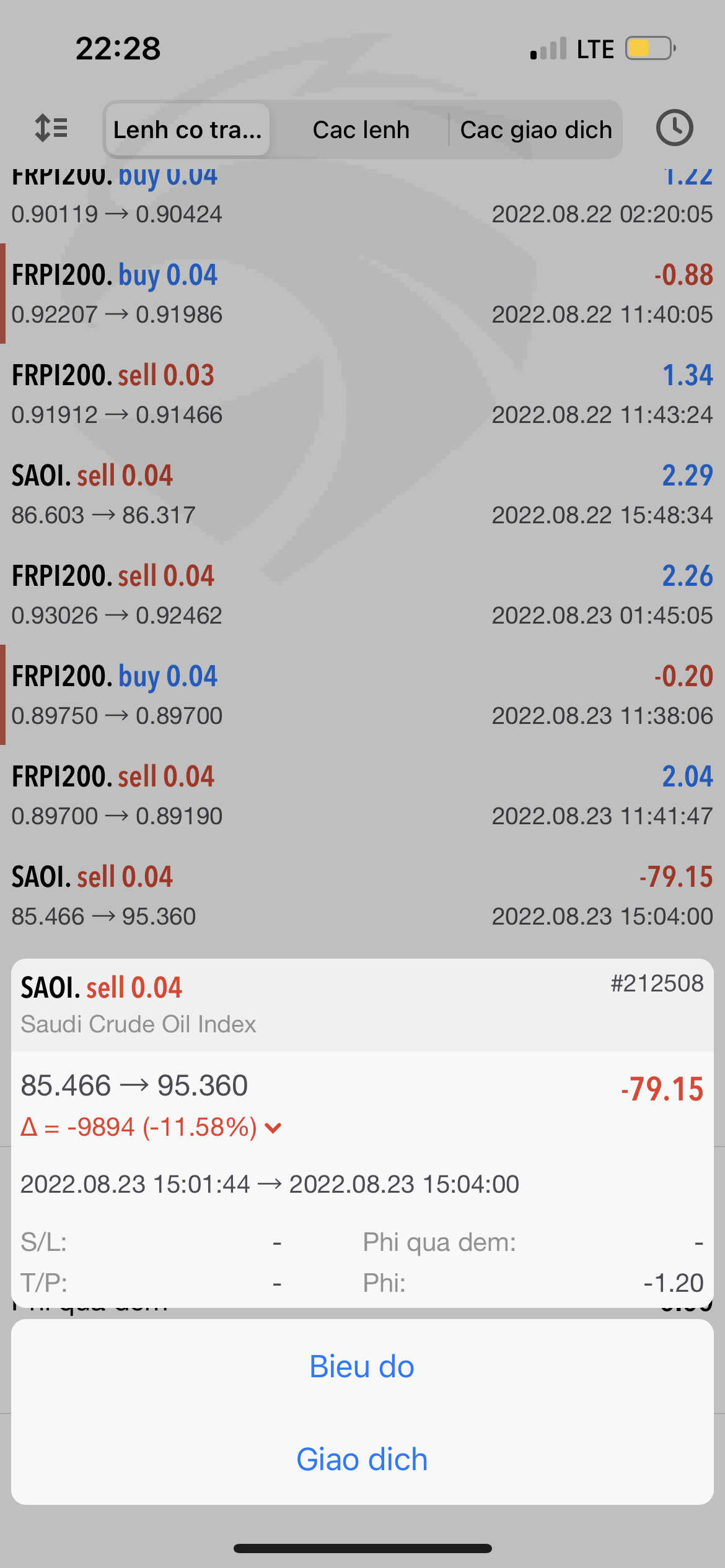Open the history period clock icon
Viewport: 725px width, 1568px height.
(x=674, y=129)
